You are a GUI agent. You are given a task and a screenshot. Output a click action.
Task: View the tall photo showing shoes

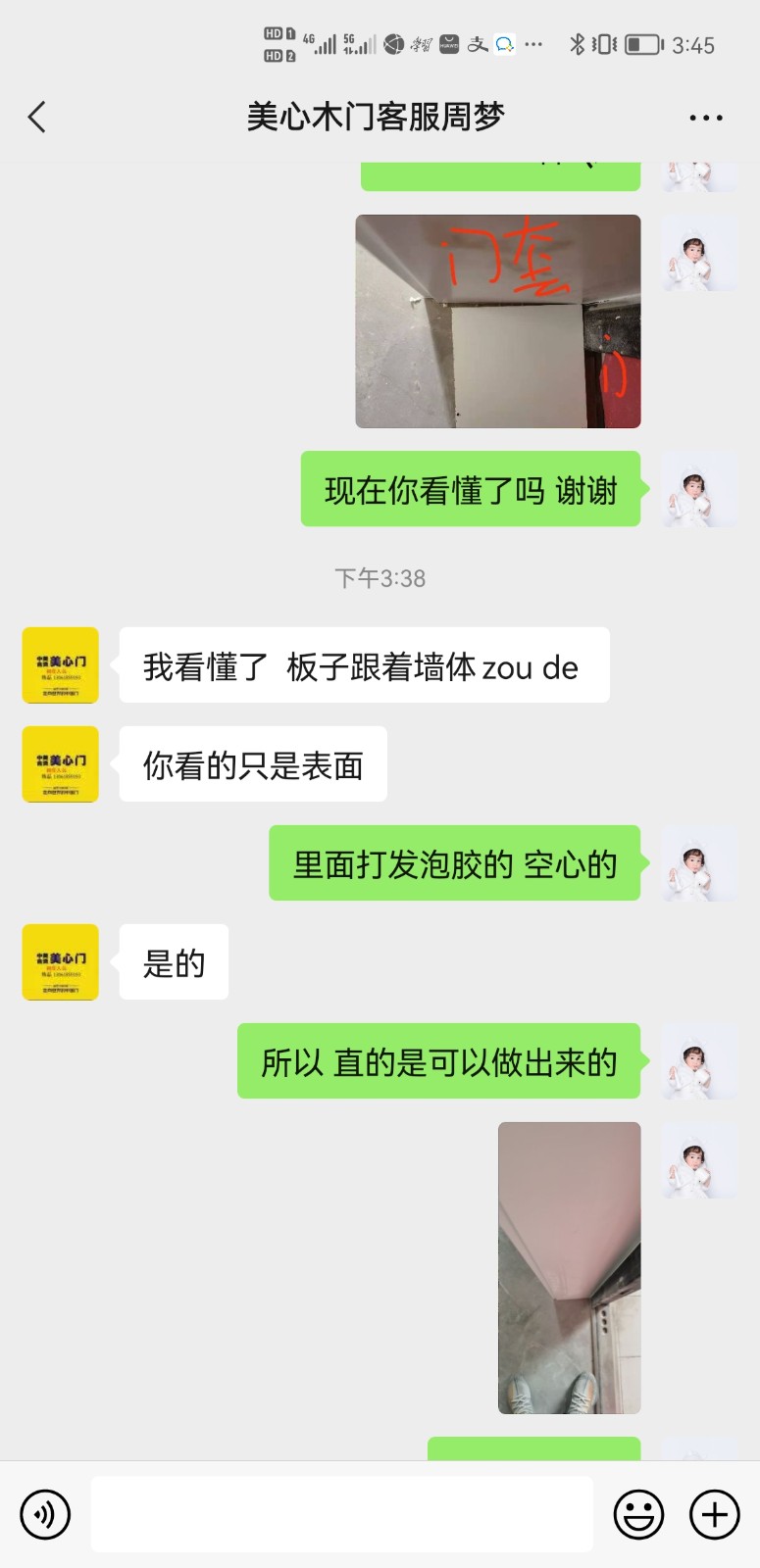click(x=569, y=1267)
